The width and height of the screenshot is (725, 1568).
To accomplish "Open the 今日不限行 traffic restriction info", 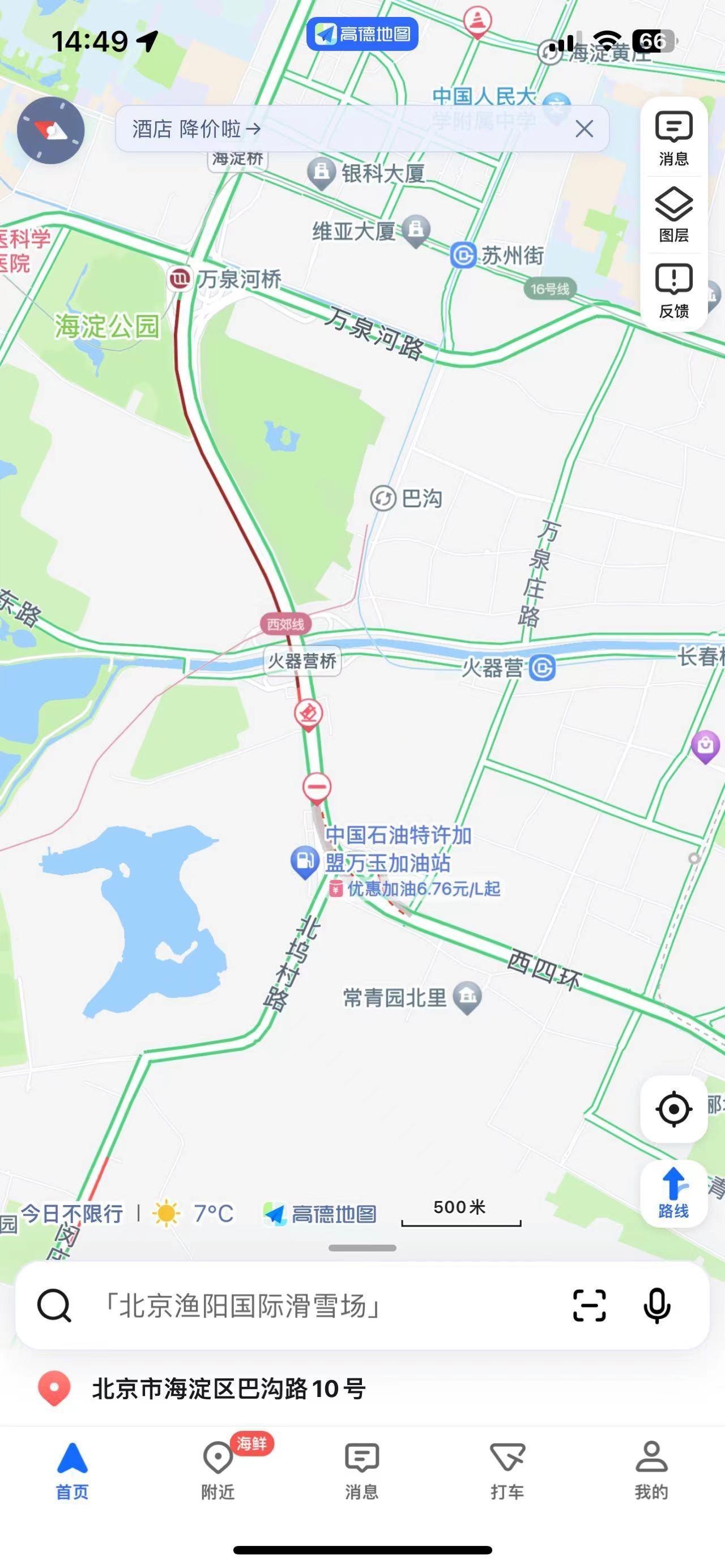I will point(72,1213).
